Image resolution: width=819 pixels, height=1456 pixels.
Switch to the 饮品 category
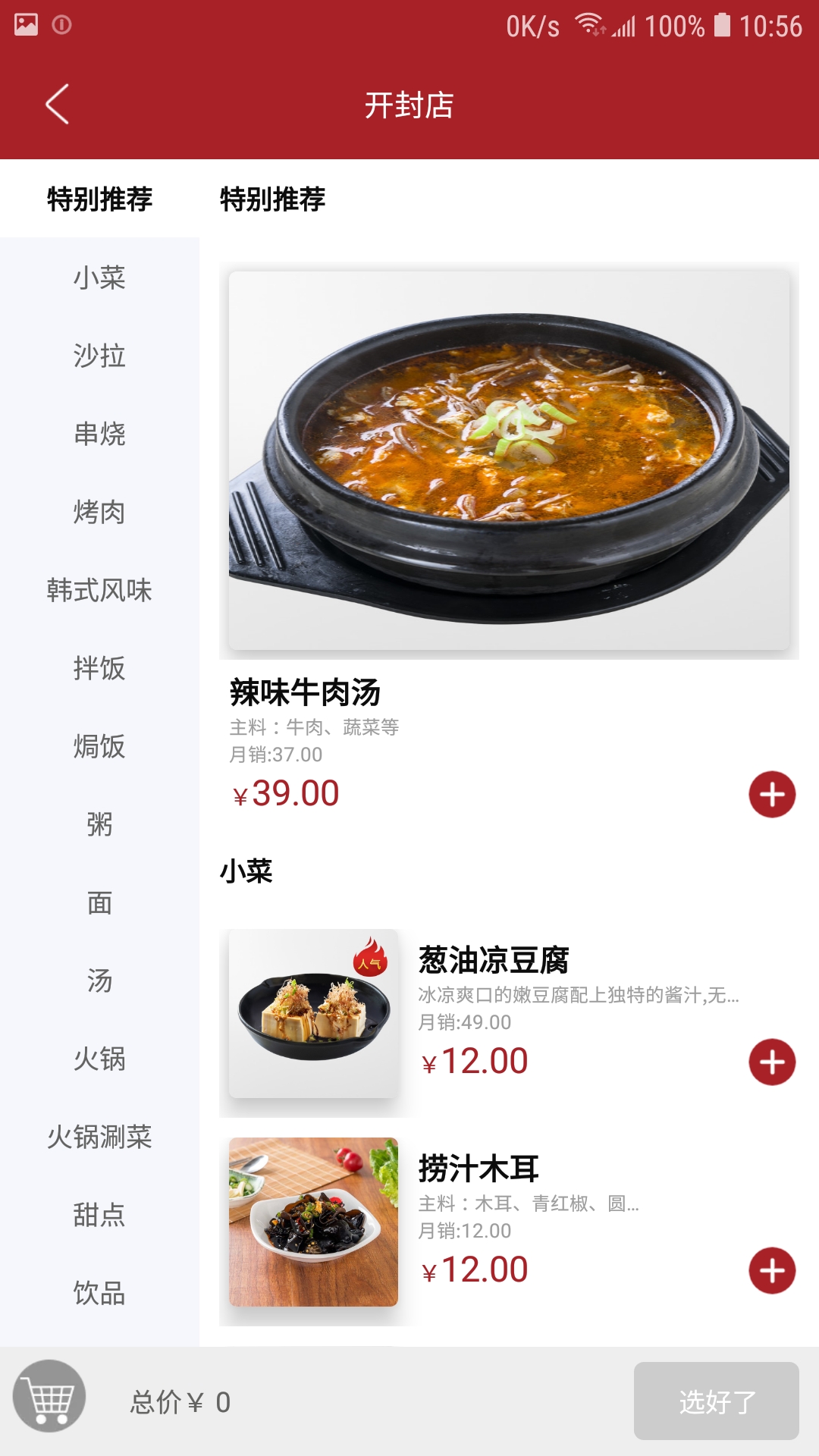(x=99, y=1293)
